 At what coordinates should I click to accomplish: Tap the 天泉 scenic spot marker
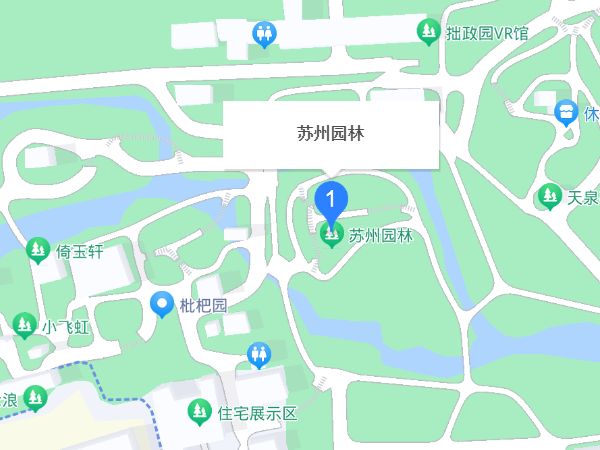tap(548, 197)
